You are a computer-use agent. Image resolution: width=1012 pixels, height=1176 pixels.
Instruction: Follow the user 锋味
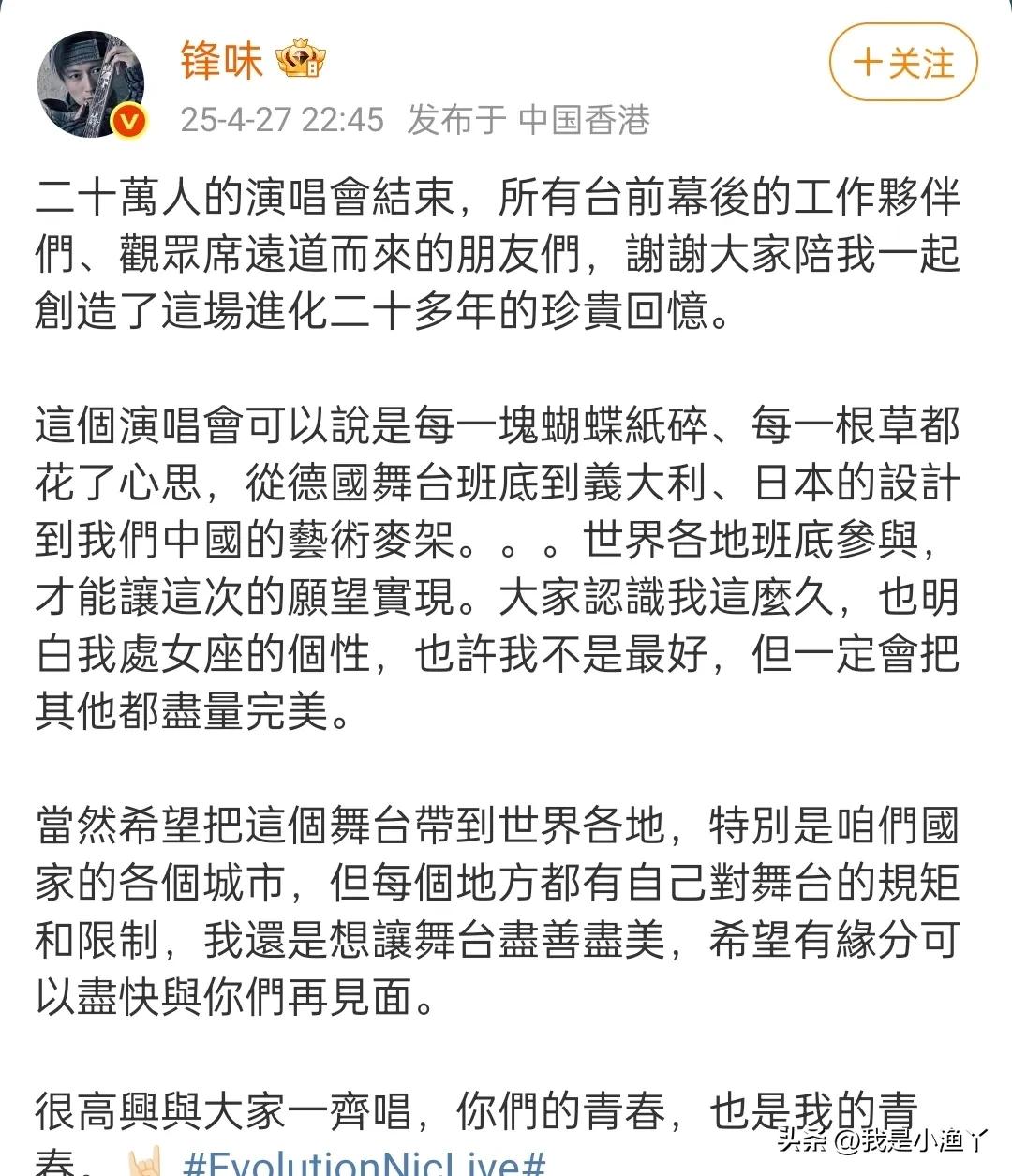pos(902,64)
